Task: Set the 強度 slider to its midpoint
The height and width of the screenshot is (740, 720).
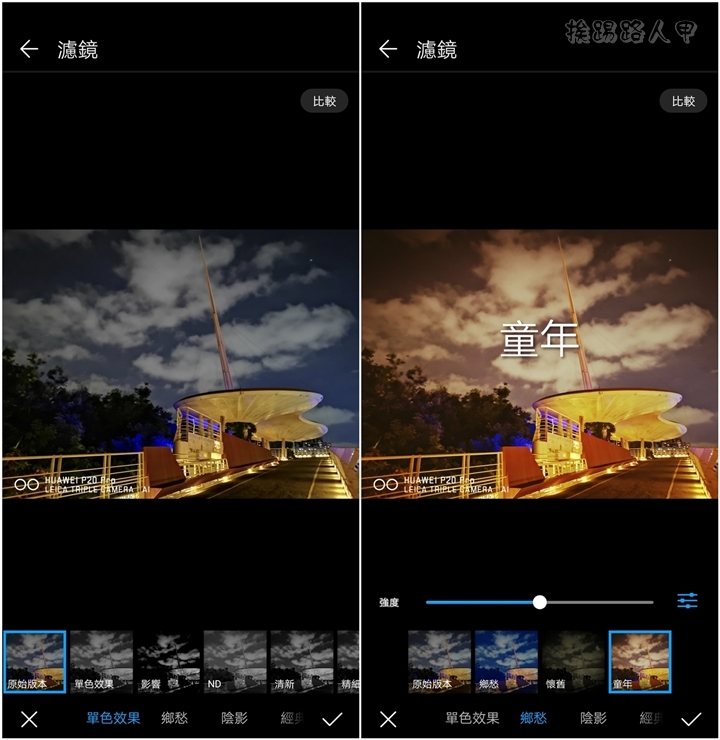Action: pyautogui.click(x=540, y=602)
